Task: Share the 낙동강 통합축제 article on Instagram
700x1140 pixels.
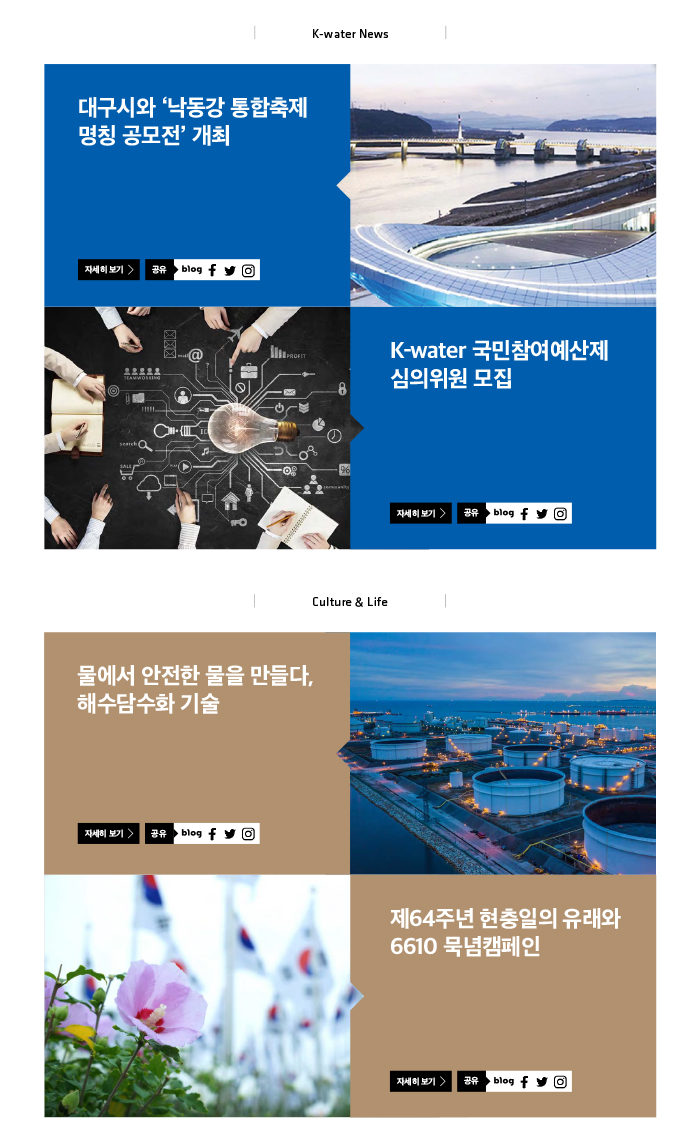Action: (x=248, y=270)
